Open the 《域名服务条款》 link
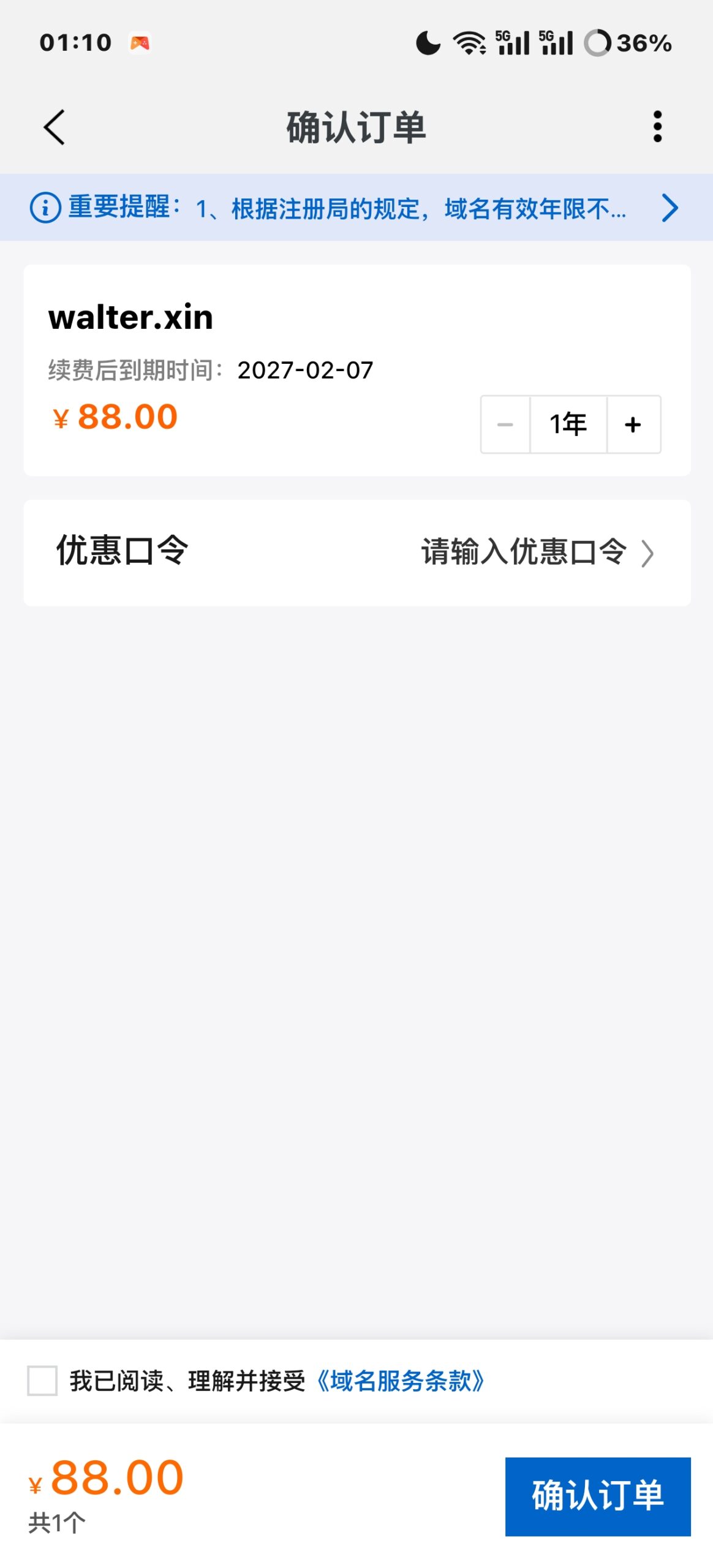The height and width of the screenshot is (1568, 713). coord(401,1381)
